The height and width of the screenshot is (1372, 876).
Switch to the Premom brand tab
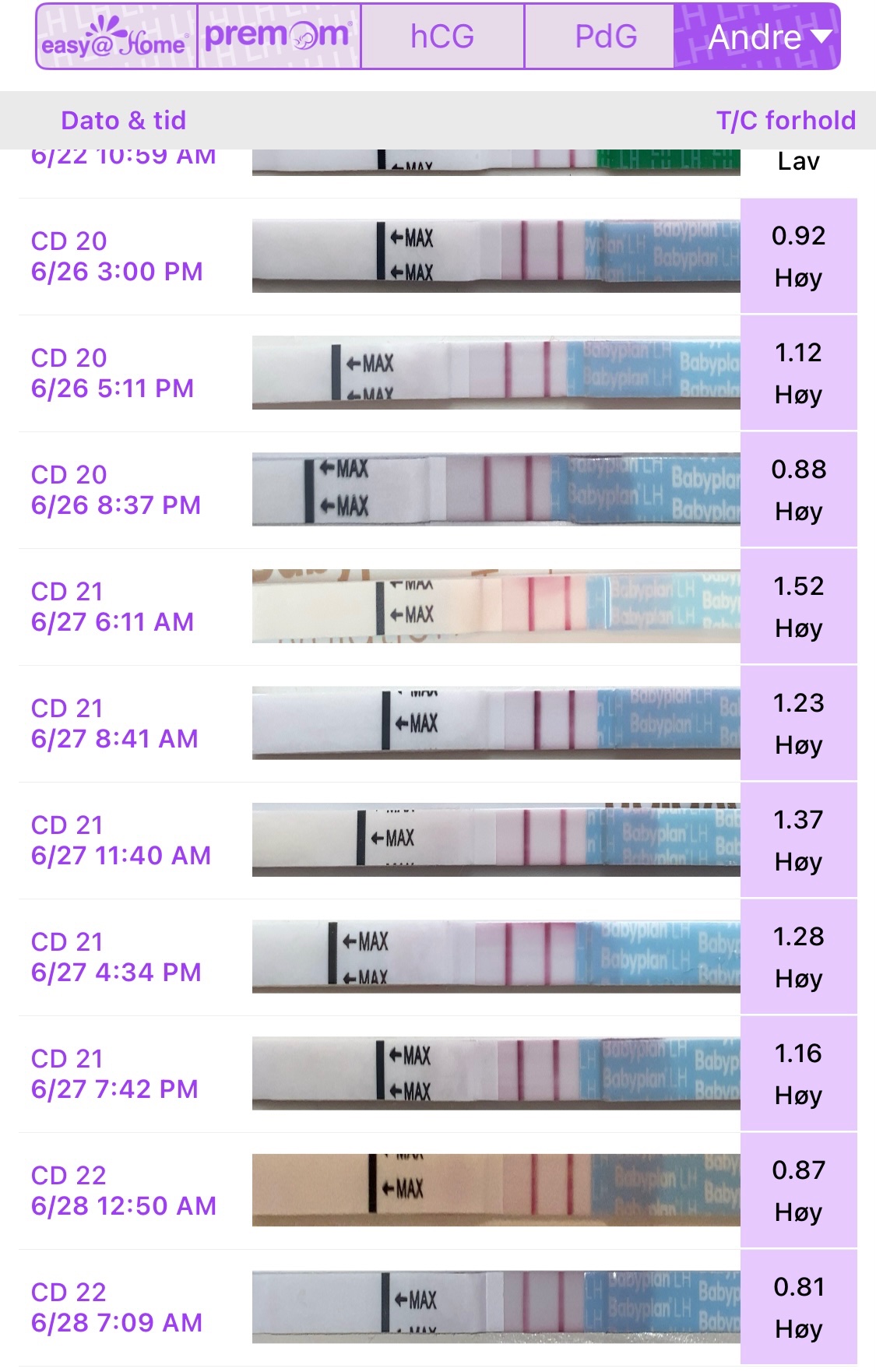point(279,37)
